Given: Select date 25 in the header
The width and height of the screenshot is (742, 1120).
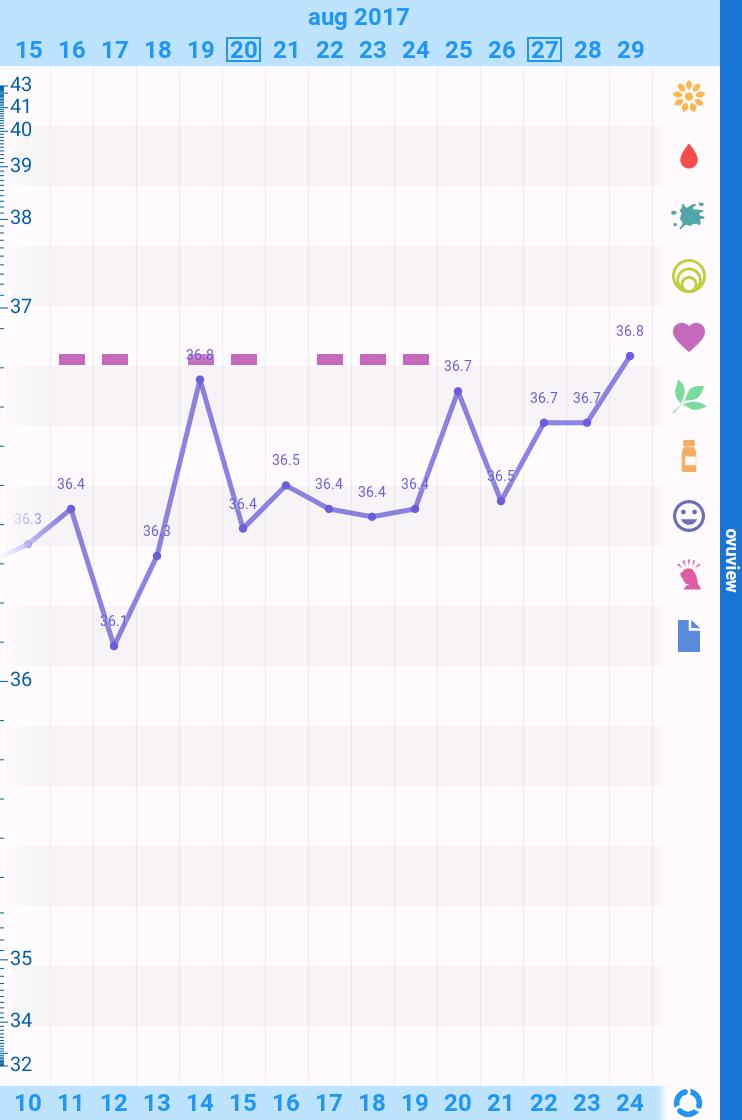Looking at the screenshot, I should pyautogui.click(x=458, y=49).
